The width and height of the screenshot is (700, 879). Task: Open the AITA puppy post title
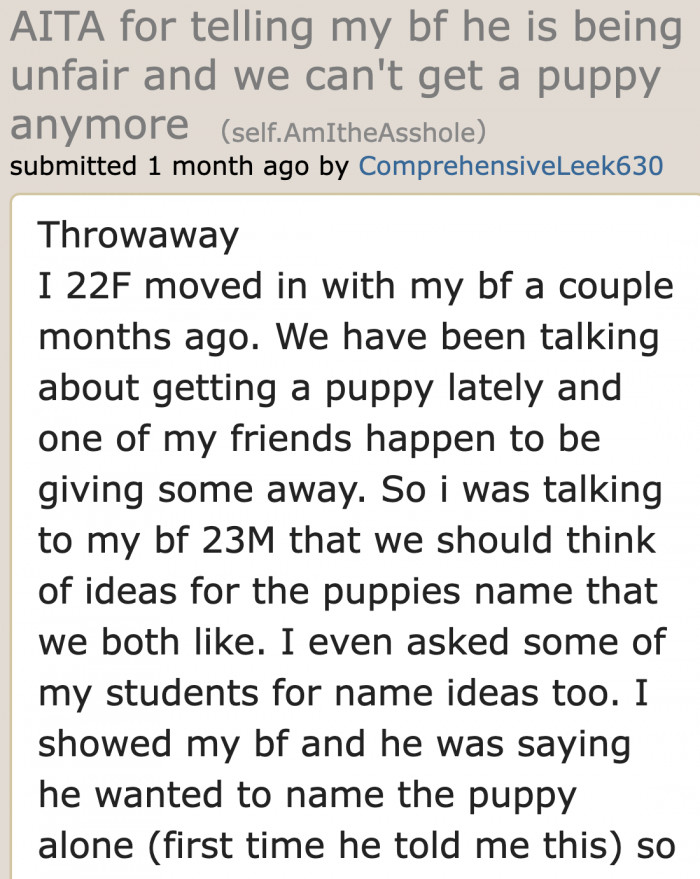(x=340, y=75)
